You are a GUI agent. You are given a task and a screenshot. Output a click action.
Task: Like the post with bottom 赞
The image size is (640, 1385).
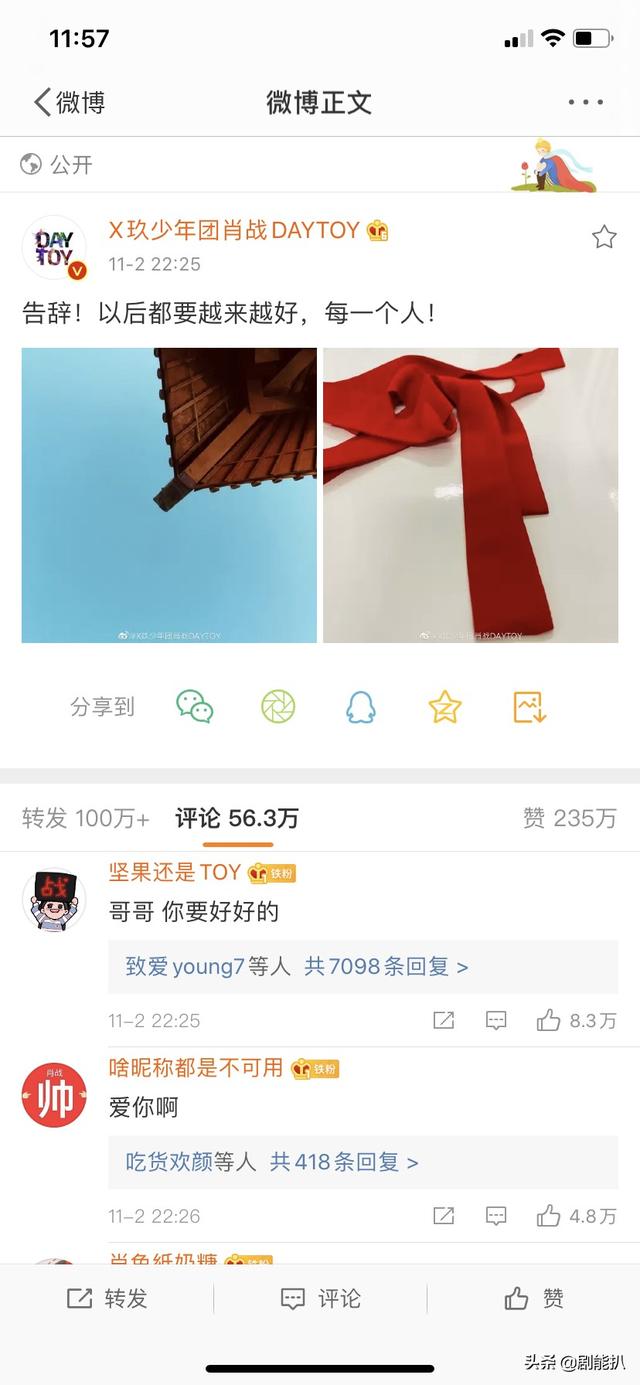pos(534,1298)
